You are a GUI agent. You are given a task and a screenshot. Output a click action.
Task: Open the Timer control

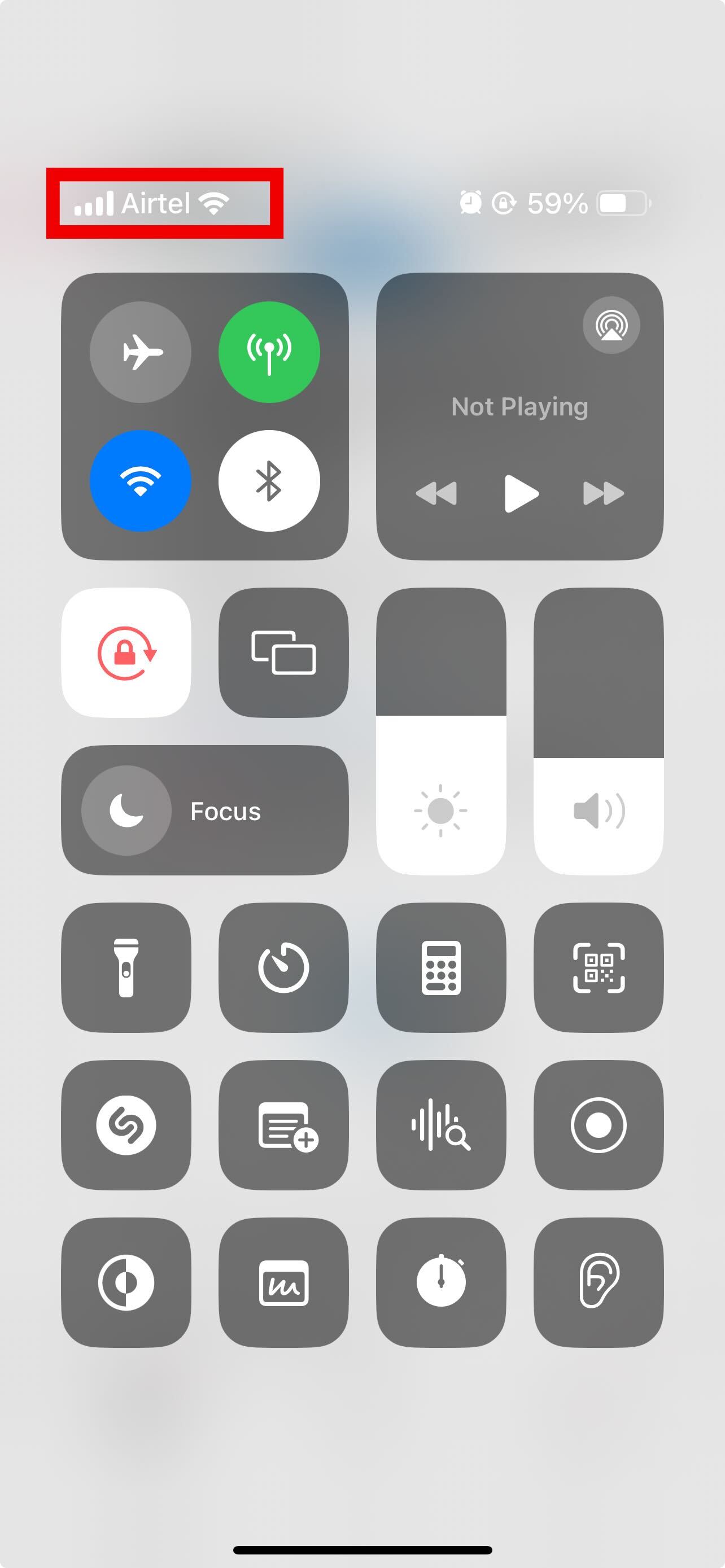pos(283,967)
